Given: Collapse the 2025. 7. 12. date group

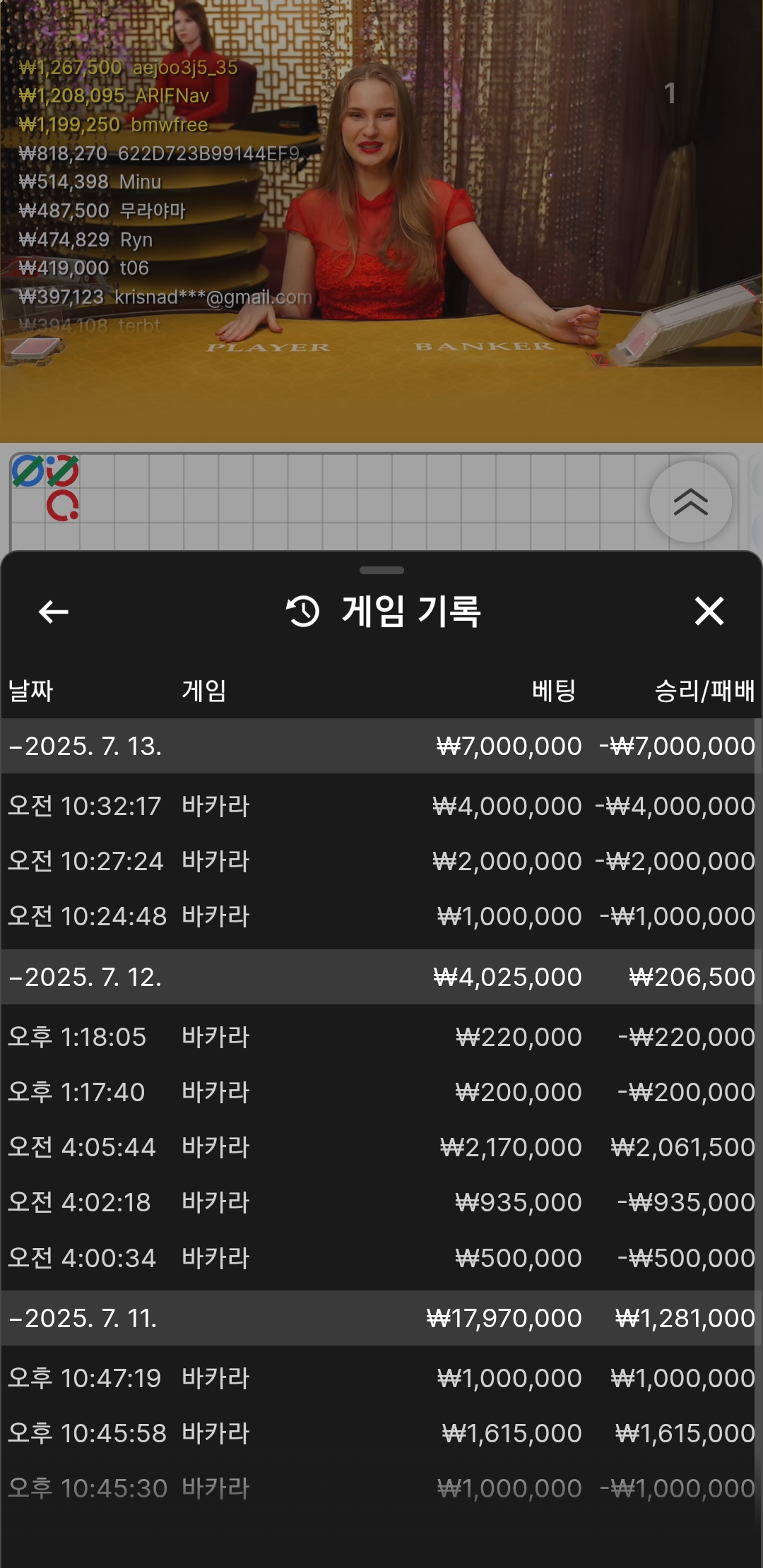Looking at the screenshot, I should pyautogui.click(x=85, y=977).
